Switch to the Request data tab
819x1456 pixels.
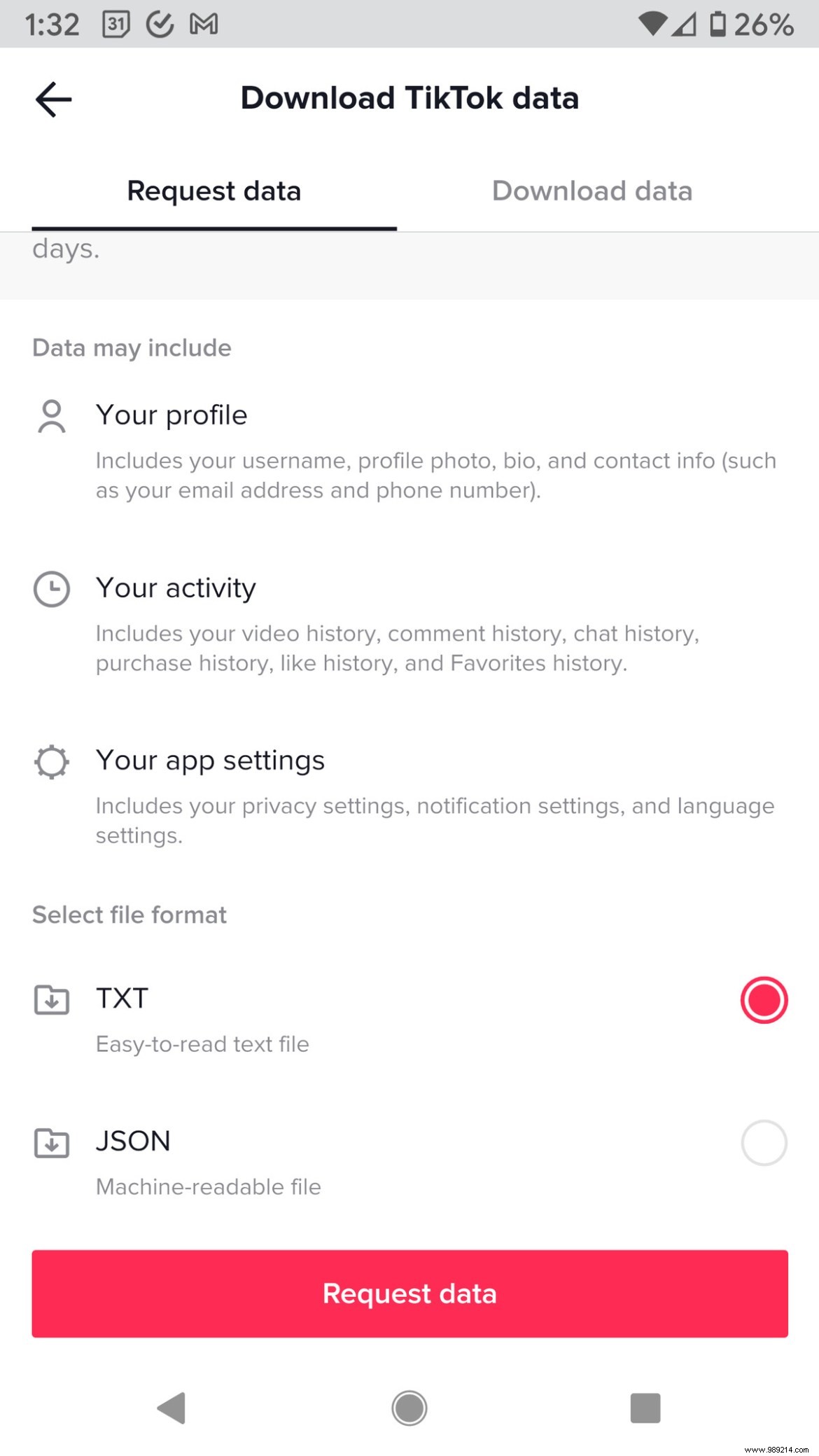214,190
